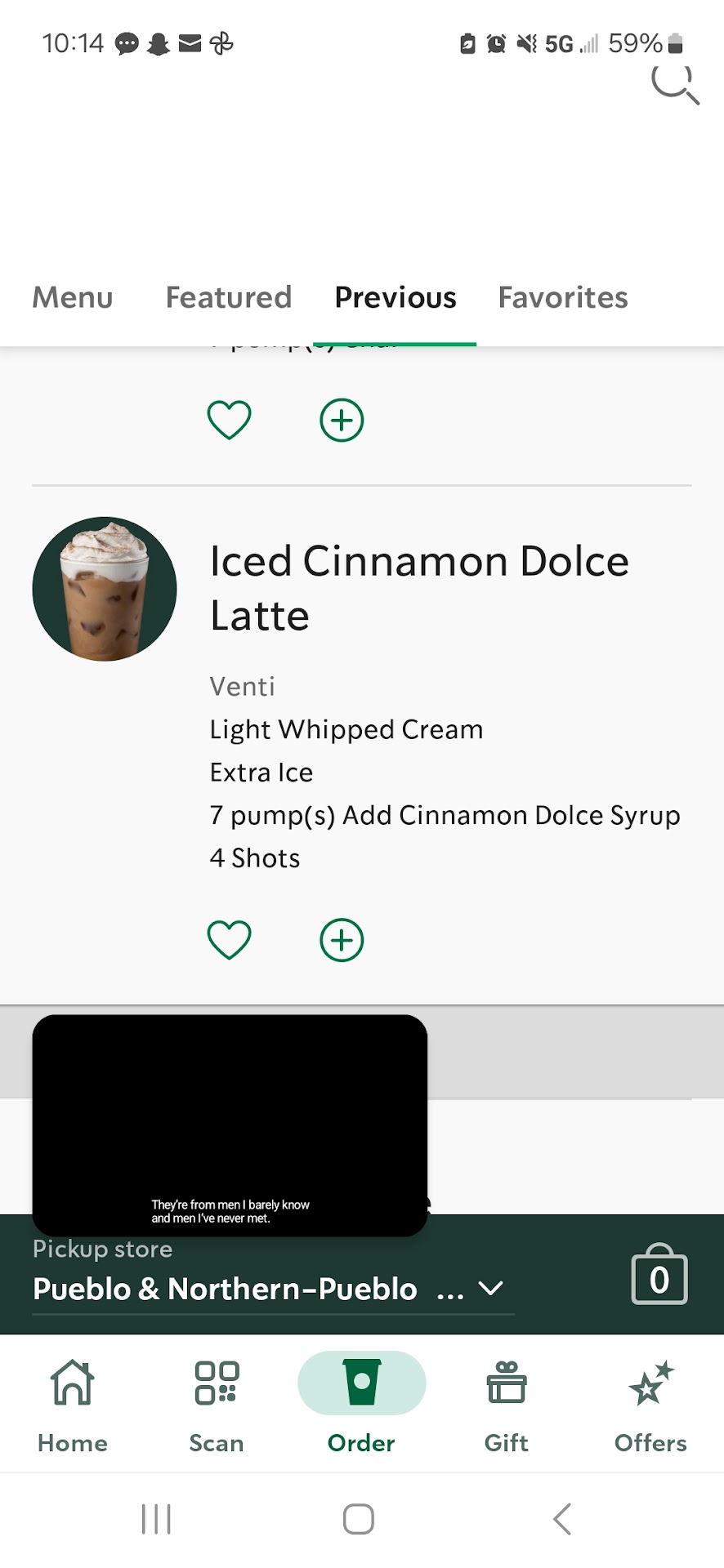Viewport: 724px width, 1568px height.
Task: Switch to the Menu tab
Action: click(x=73, y=297)
